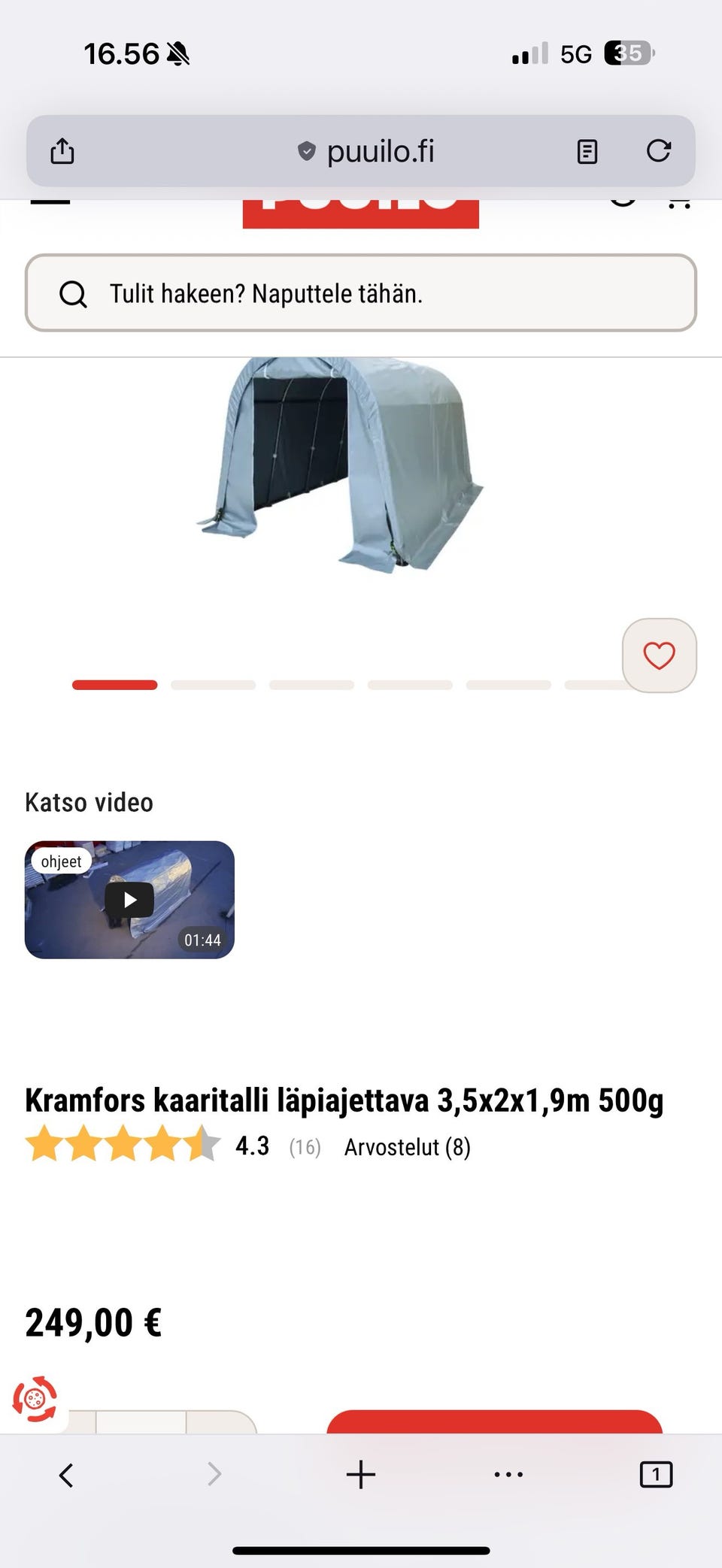Toggle the forward navigation arrow
The width and height of the screenshot is (722, 1568).
click(x=214, y=1474)
